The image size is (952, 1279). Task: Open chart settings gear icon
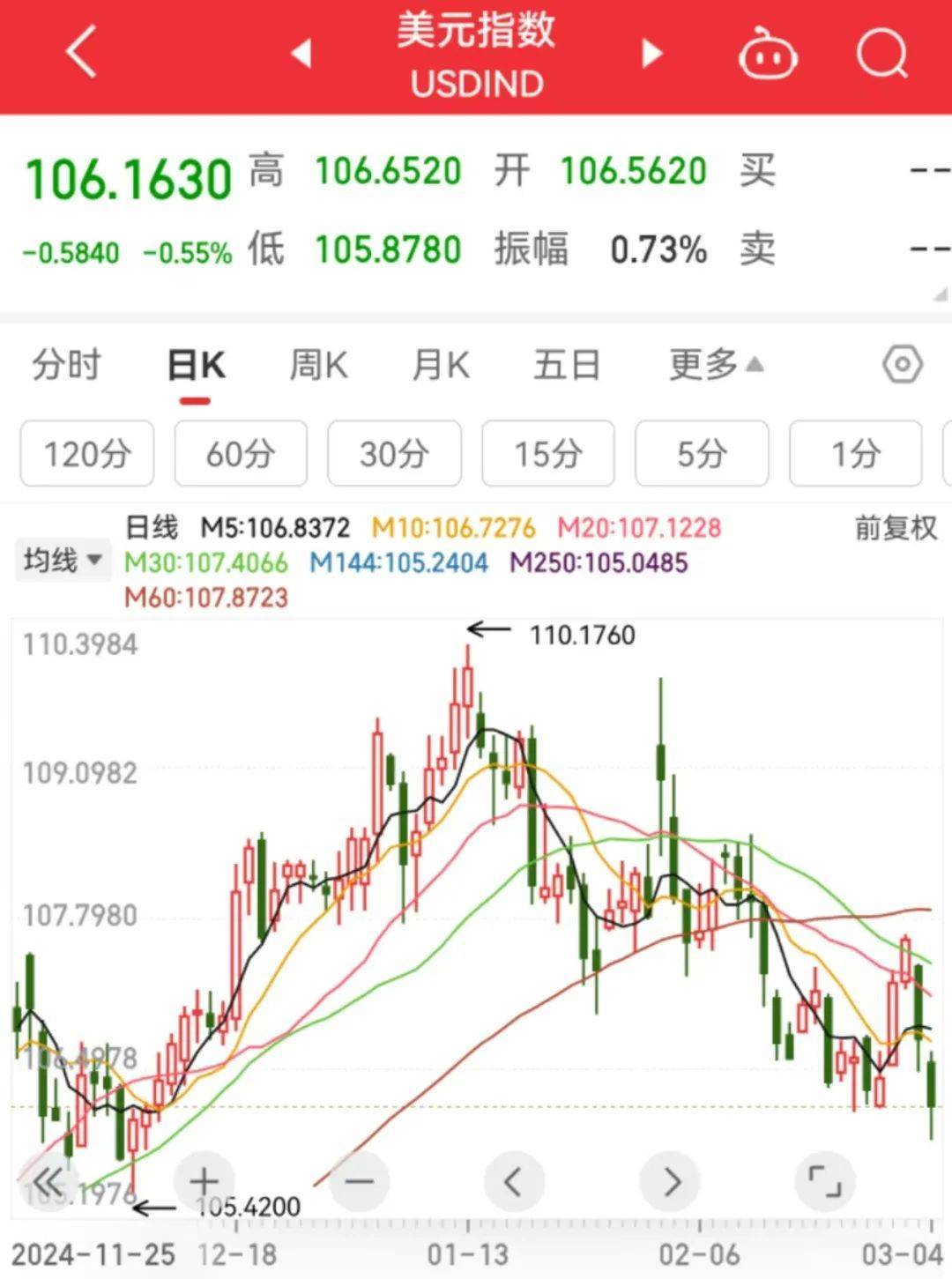902,365
